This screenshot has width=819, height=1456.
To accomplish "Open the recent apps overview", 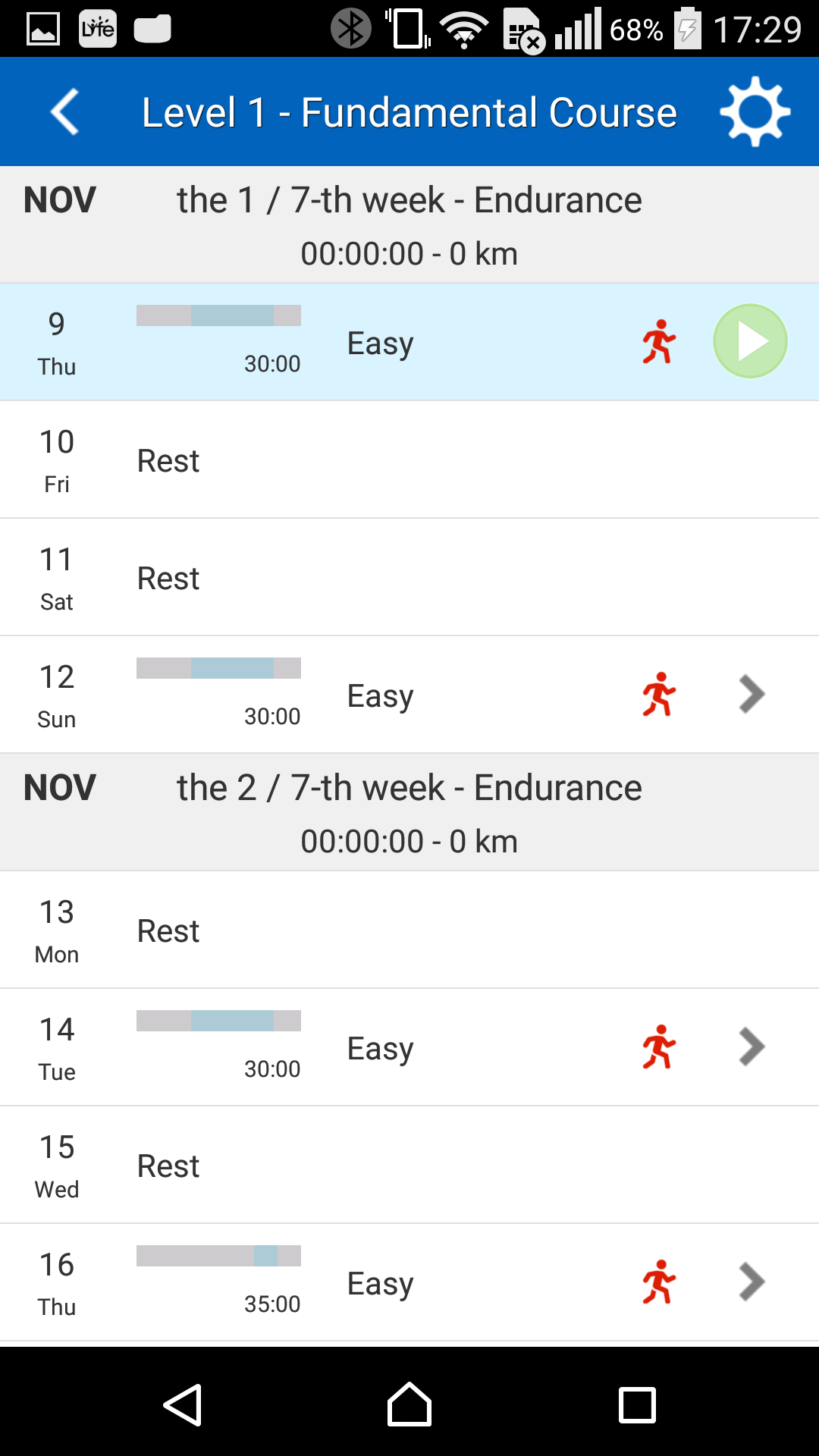I will [x=637, y=1405].
